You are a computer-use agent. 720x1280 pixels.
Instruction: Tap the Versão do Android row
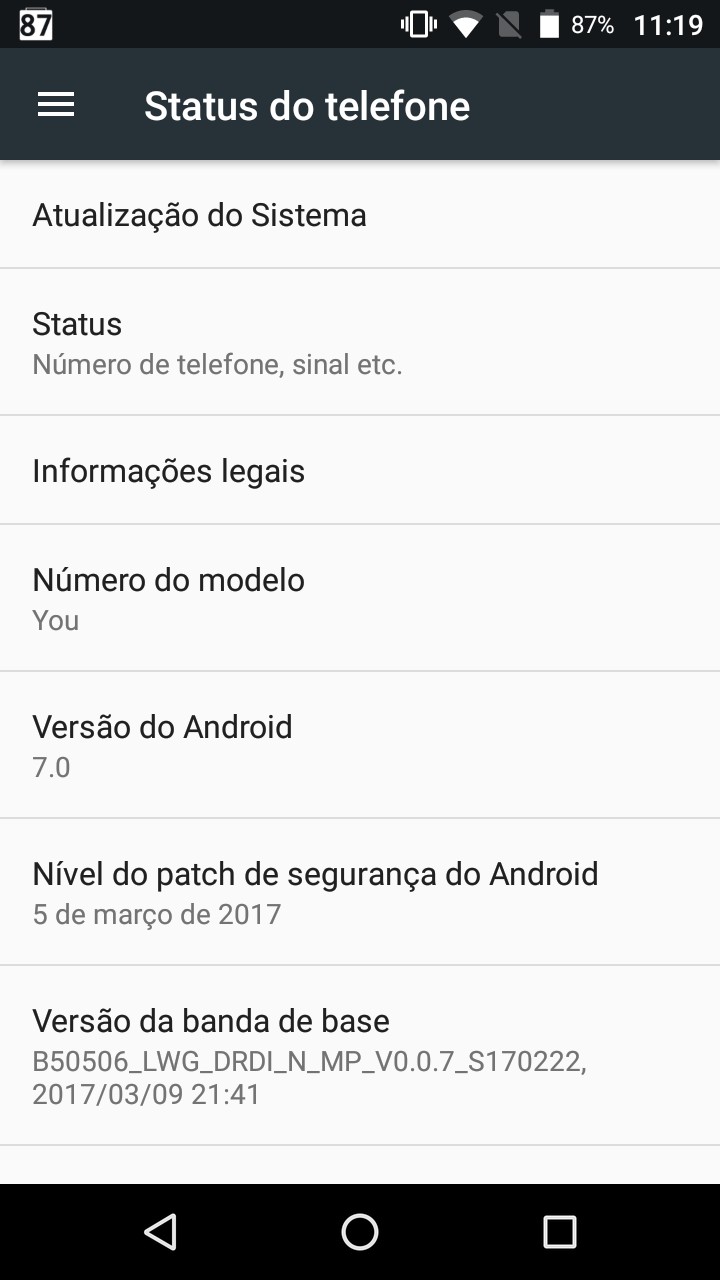click(x=360, y=745)
